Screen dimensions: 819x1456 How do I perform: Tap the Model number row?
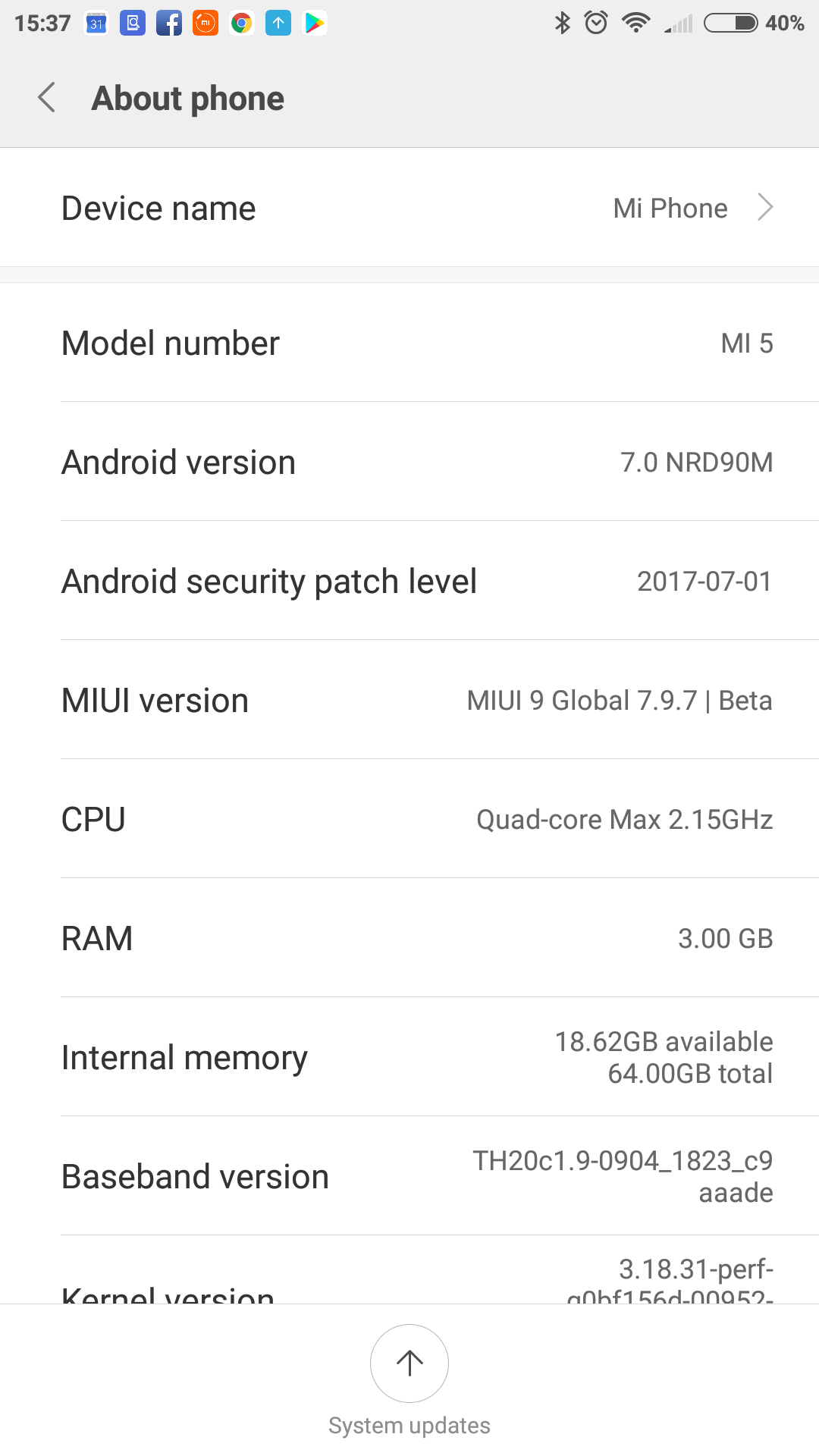[409, 343]
